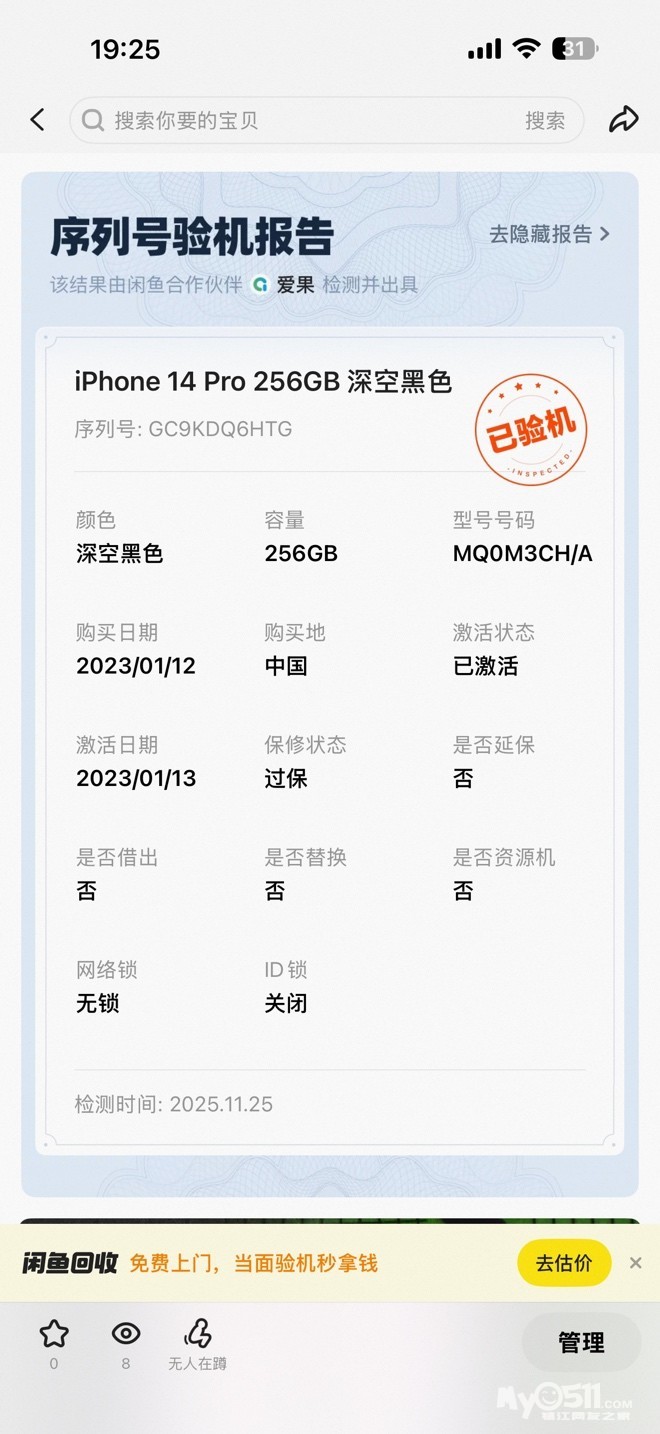Viewport: 660px width, 1434px height.
Task: Favorite the item with the star icon
Action: click(54, 1334)
